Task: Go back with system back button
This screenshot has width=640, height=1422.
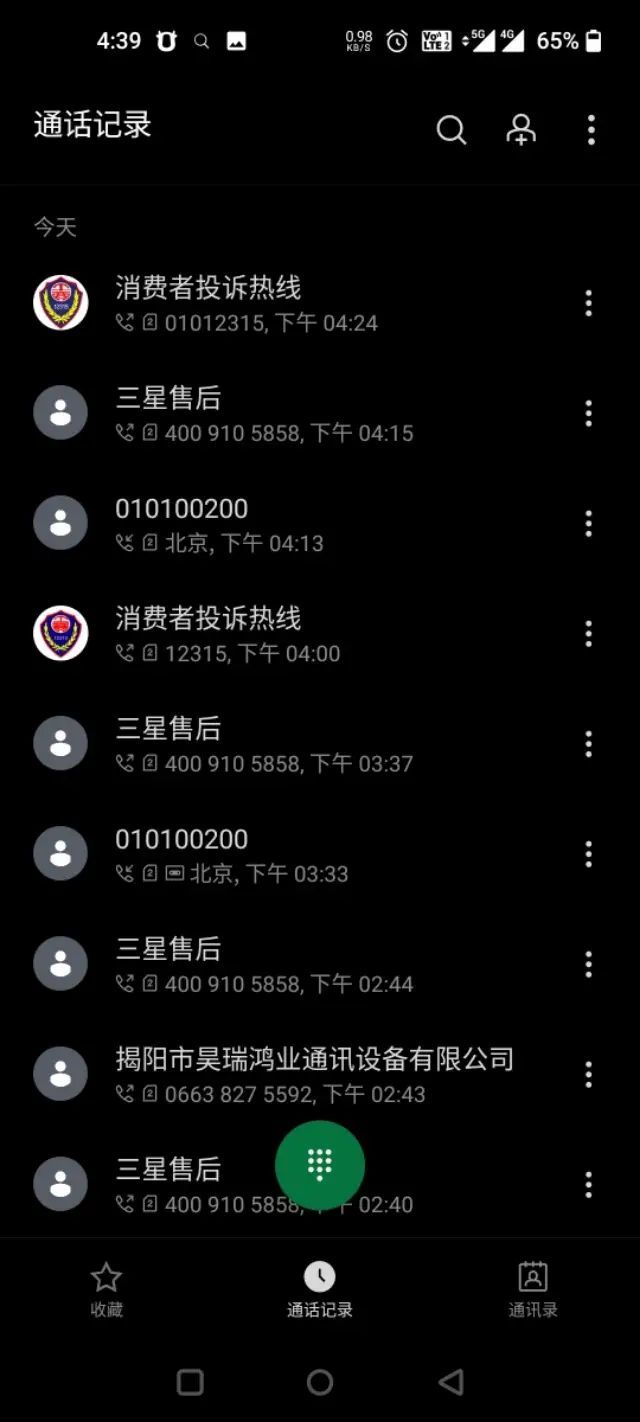Action: point(451,1382)
